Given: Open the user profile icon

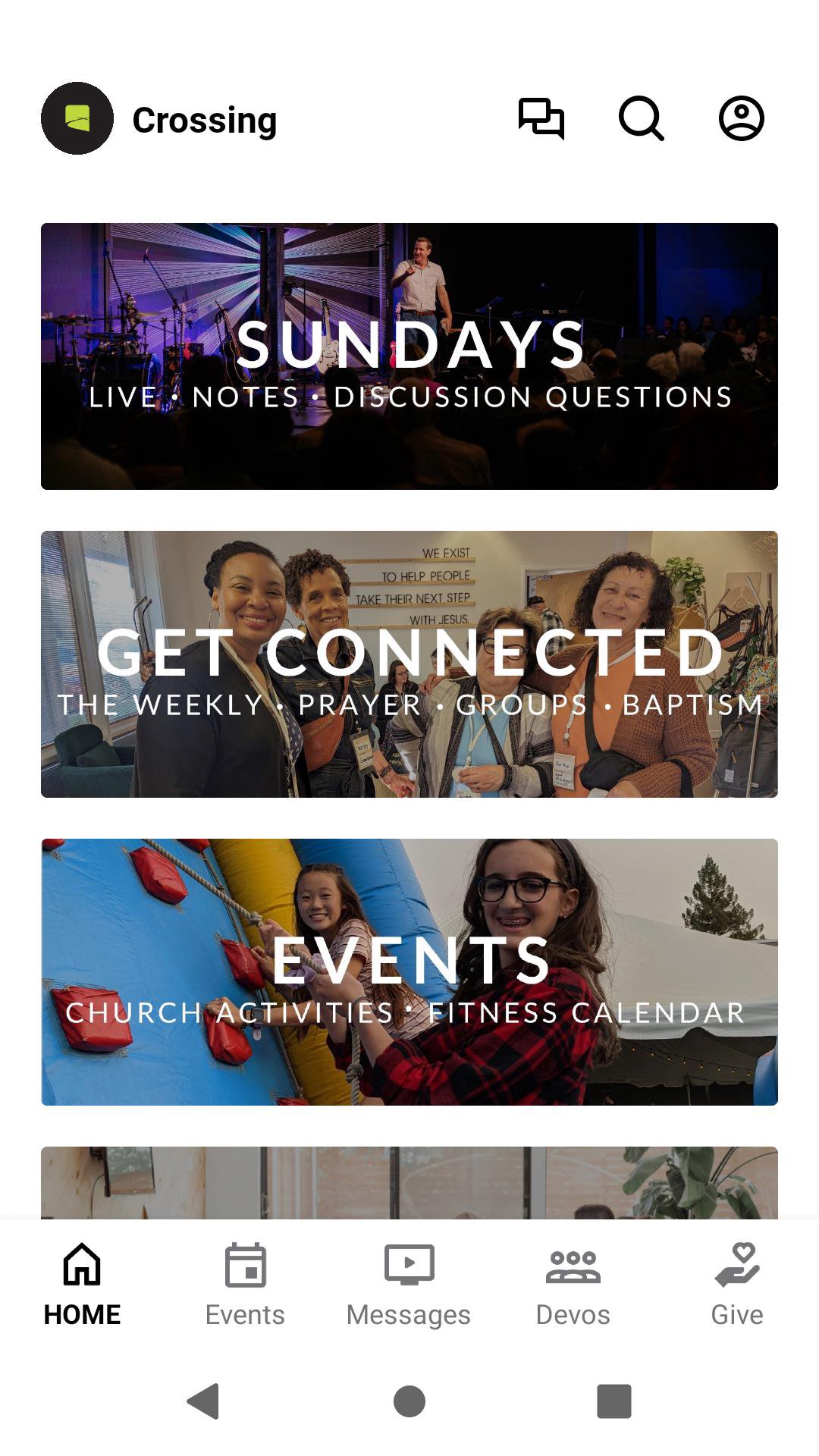Looking at the screenshot, I should pos(741,118).
